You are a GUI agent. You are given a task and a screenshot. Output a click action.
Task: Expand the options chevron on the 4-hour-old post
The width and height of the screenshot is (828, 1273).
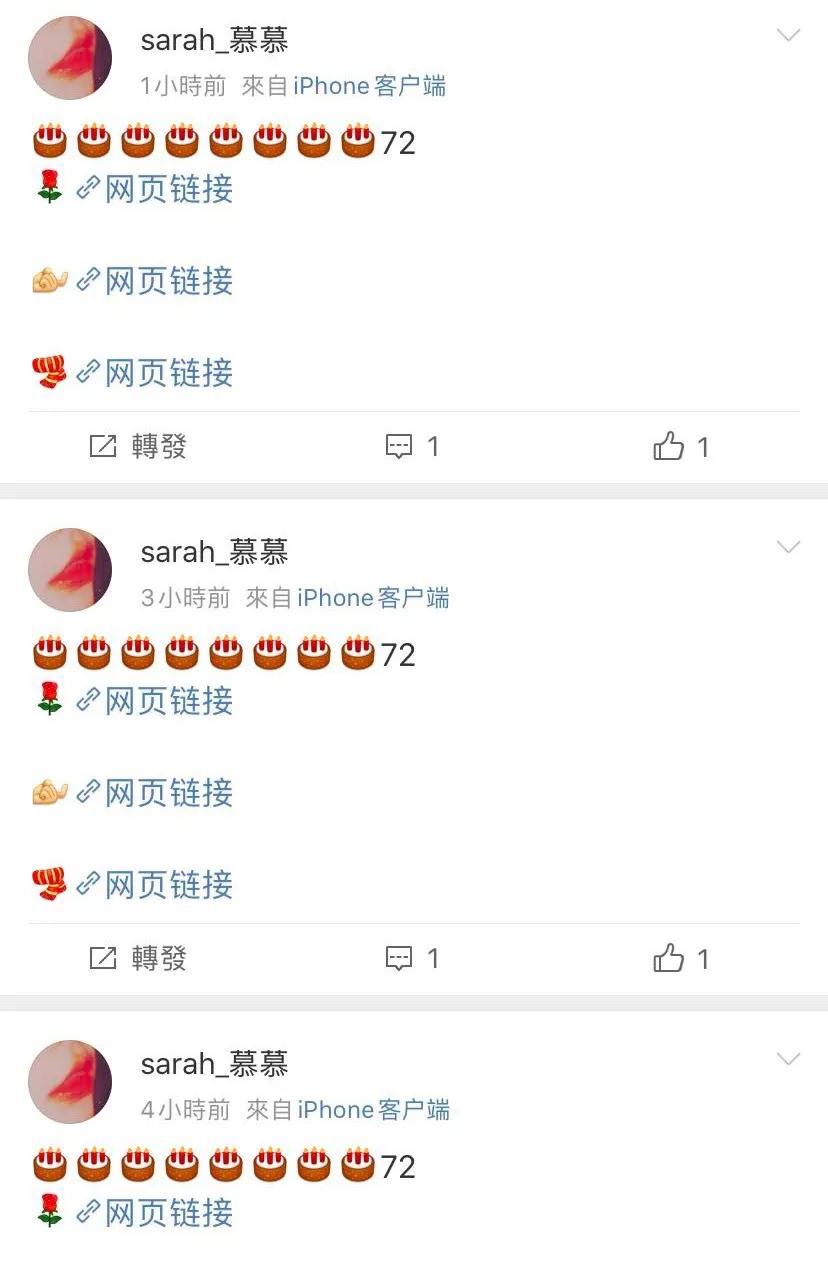click(x=790, y=1059)
